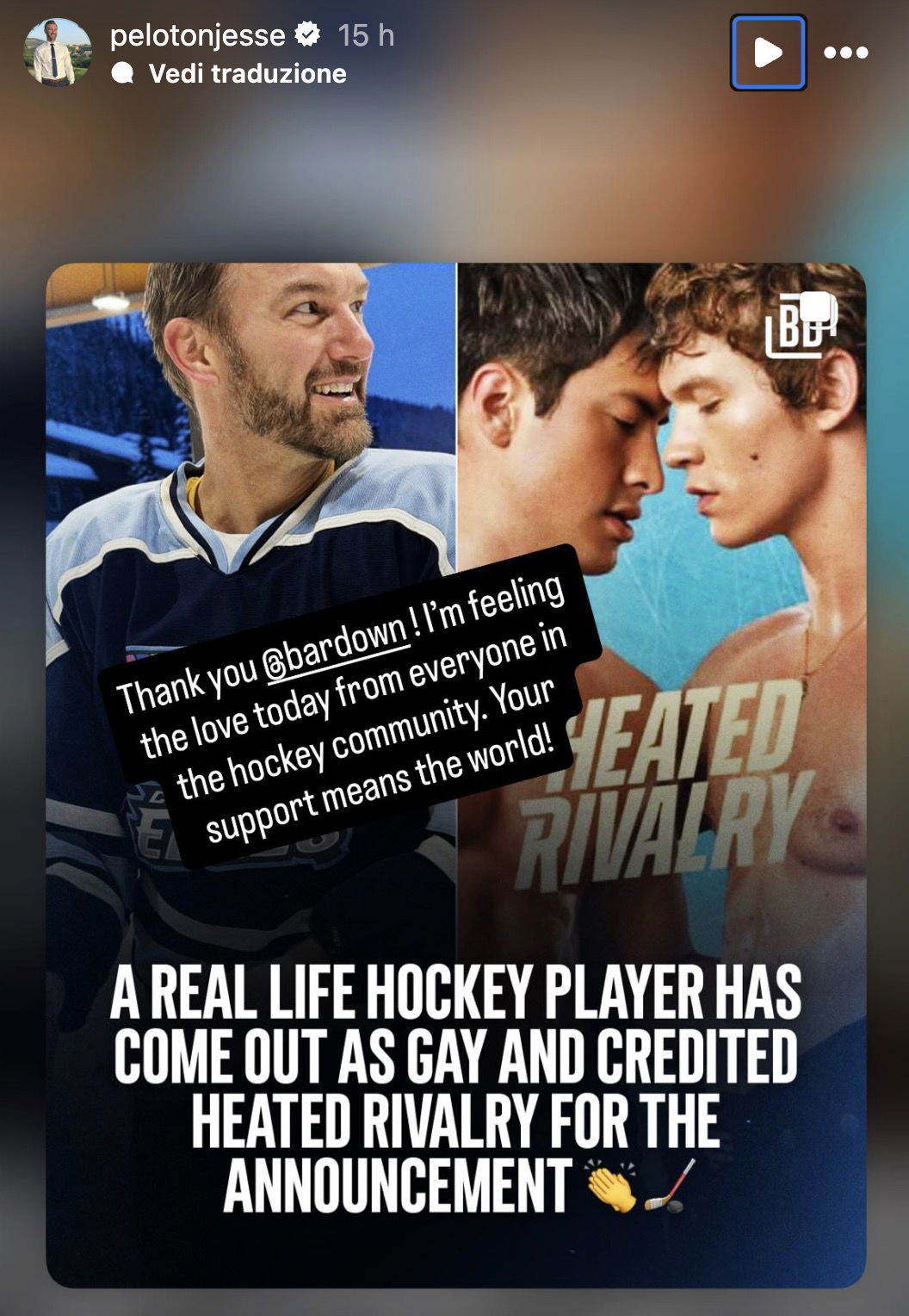Screen dimensions: 909x1316
Task: Open the three-dot more options menu
Action: coord(845,53)
